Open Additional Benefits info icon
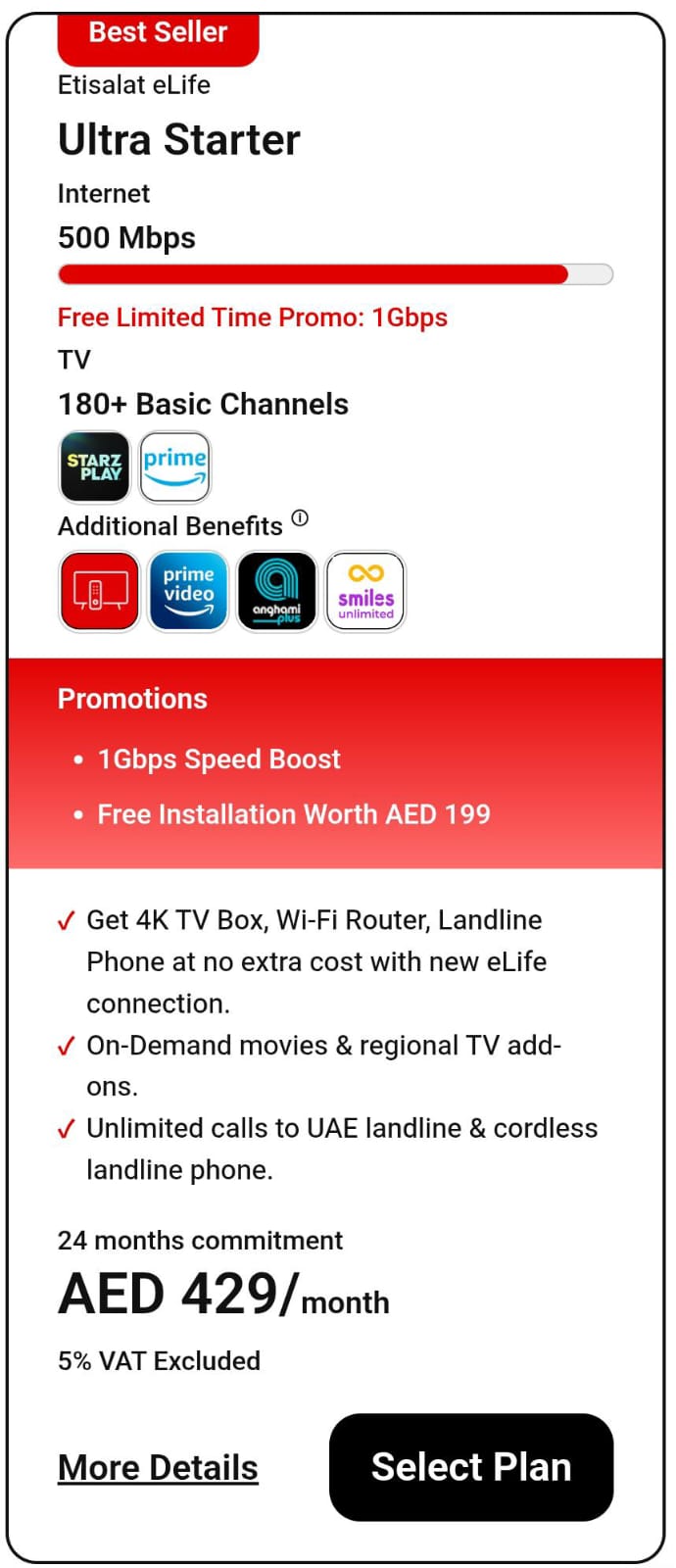676x1568 pixels. click(300, 518)
